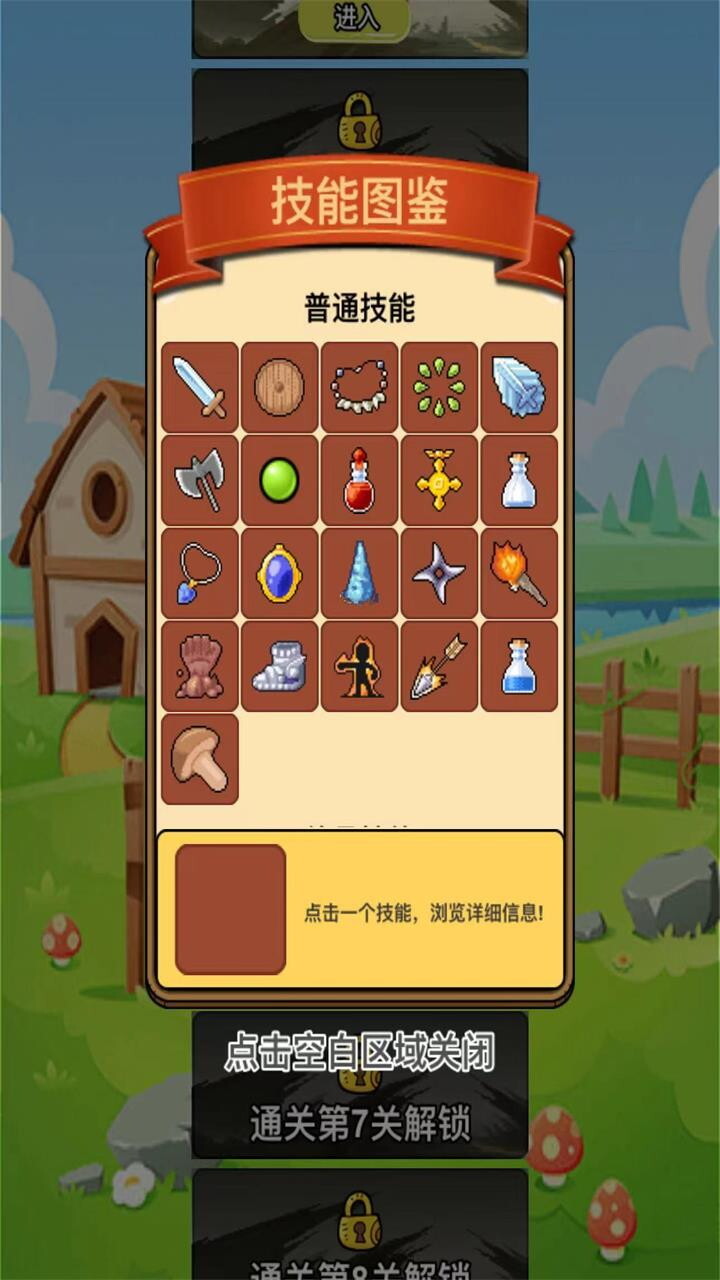The image size is (720, 1280).
Task: Select the double-bladed axe skill
Action: point(200,480)
